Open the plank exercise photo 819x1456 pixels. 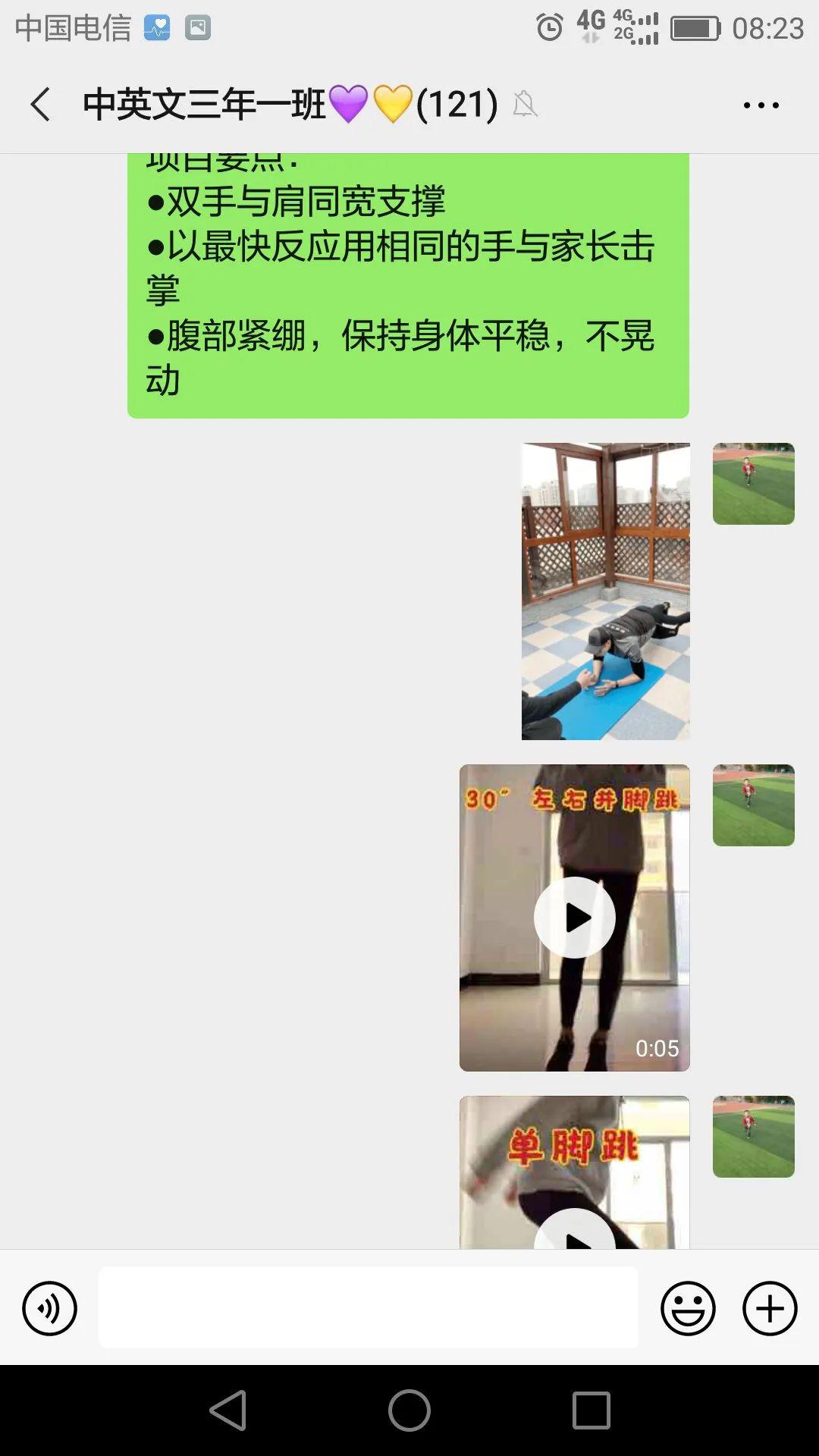pos(605,591)
